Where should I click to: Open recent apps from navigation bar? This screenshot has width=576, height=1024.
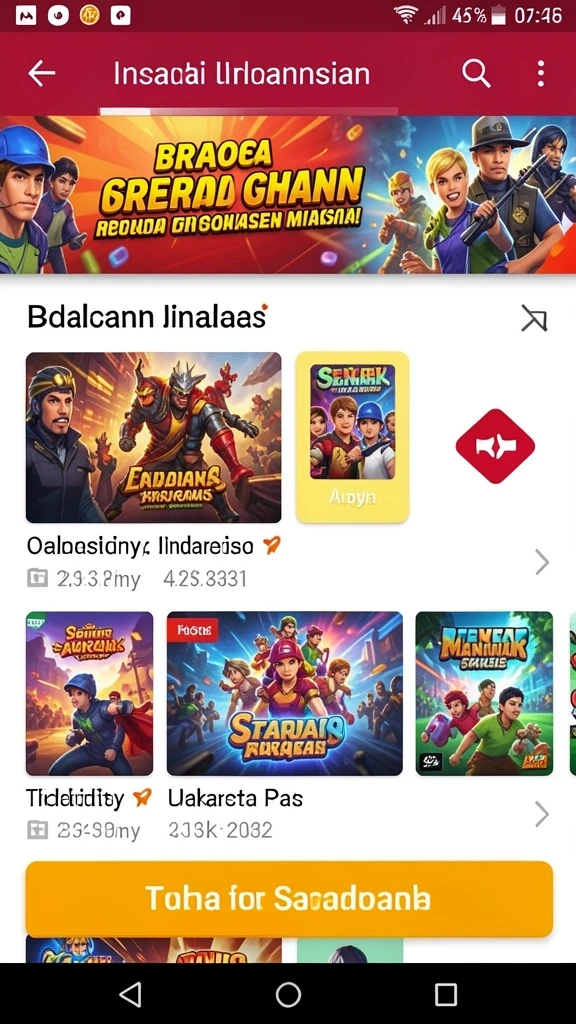tap(445, 995)
